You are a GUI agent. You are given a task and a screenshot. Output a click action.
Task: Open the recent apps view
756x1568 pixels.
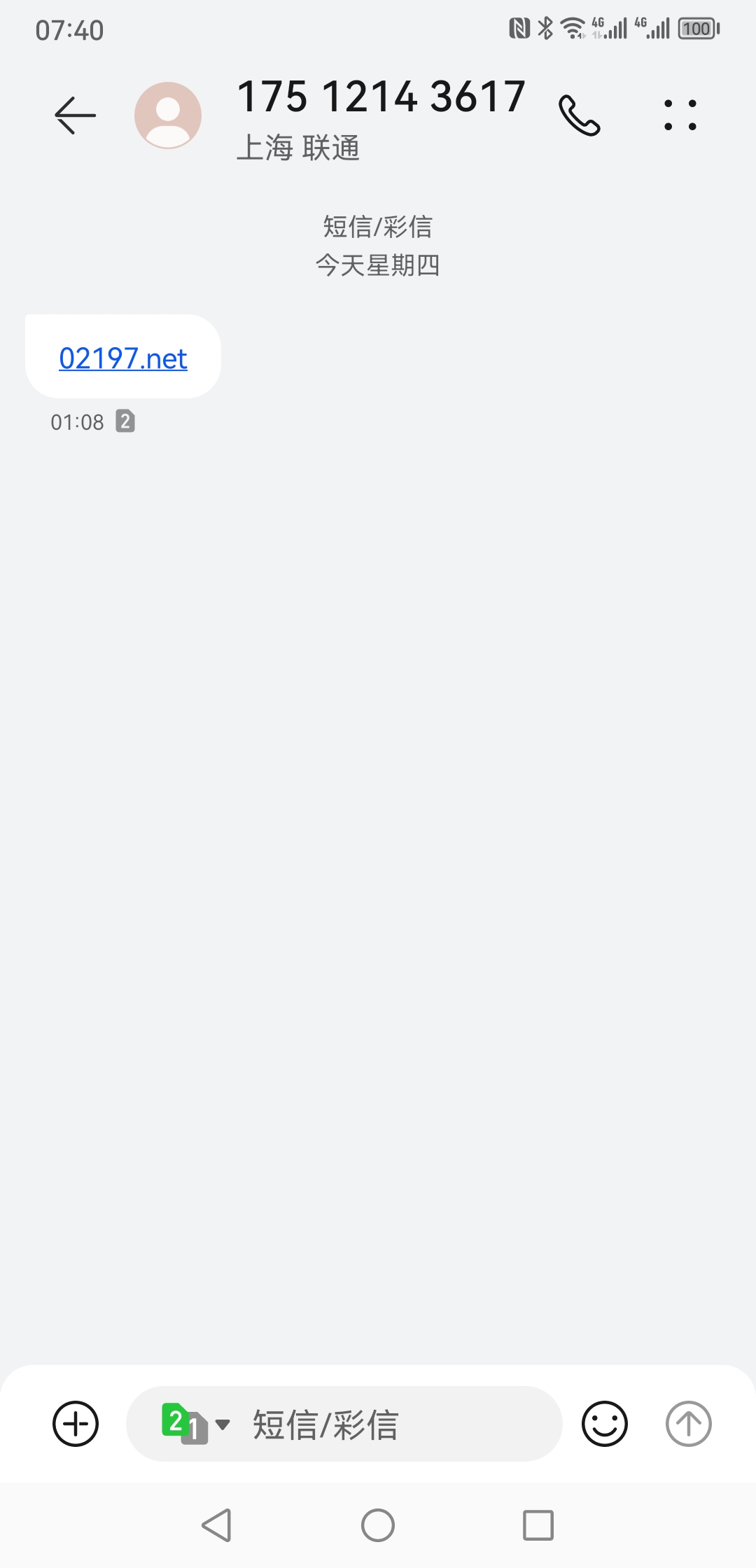(x=538, y=1525)
